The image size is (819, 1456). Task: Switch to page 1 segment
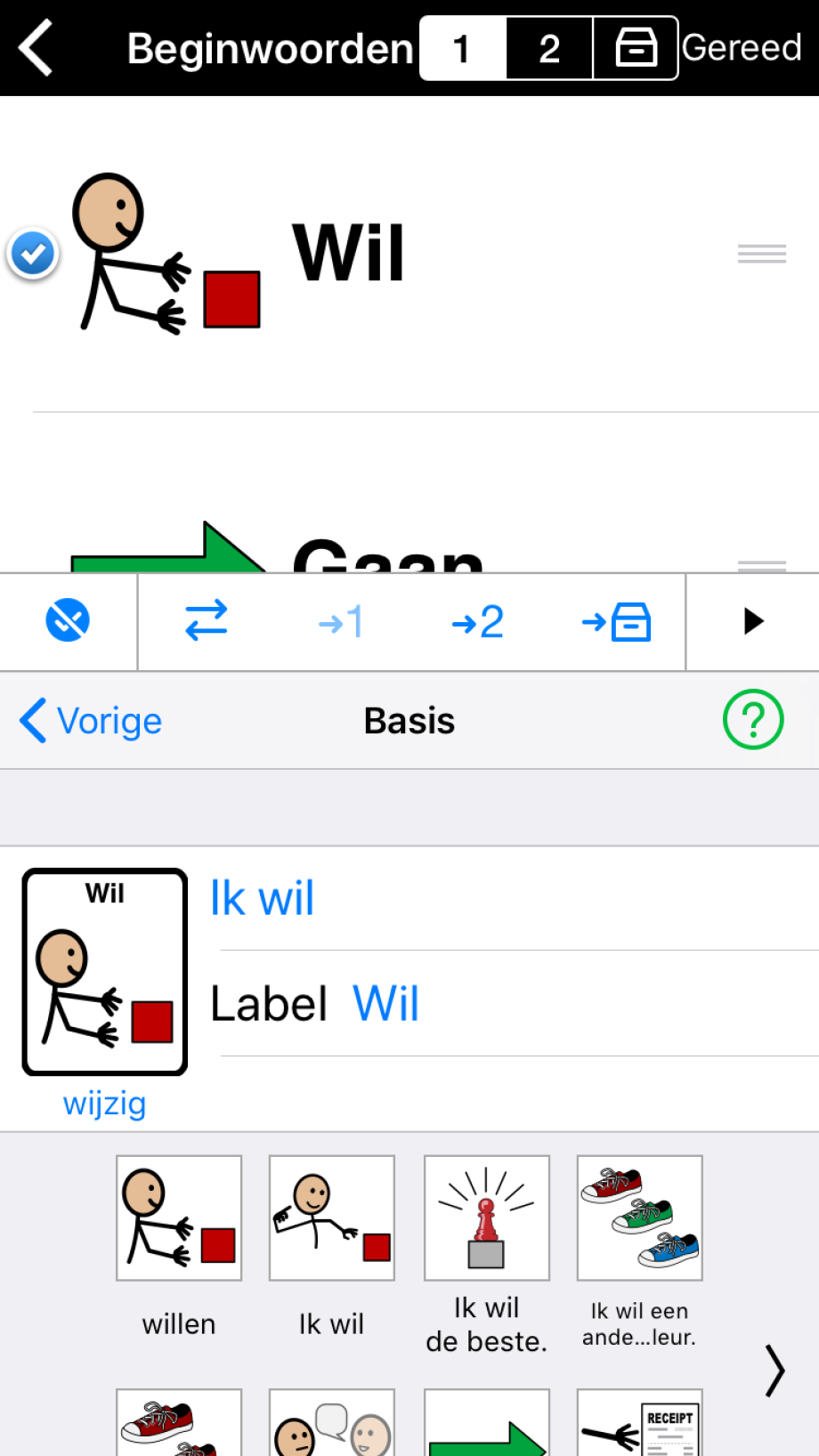pyautogui.click(x=462, y=48)
